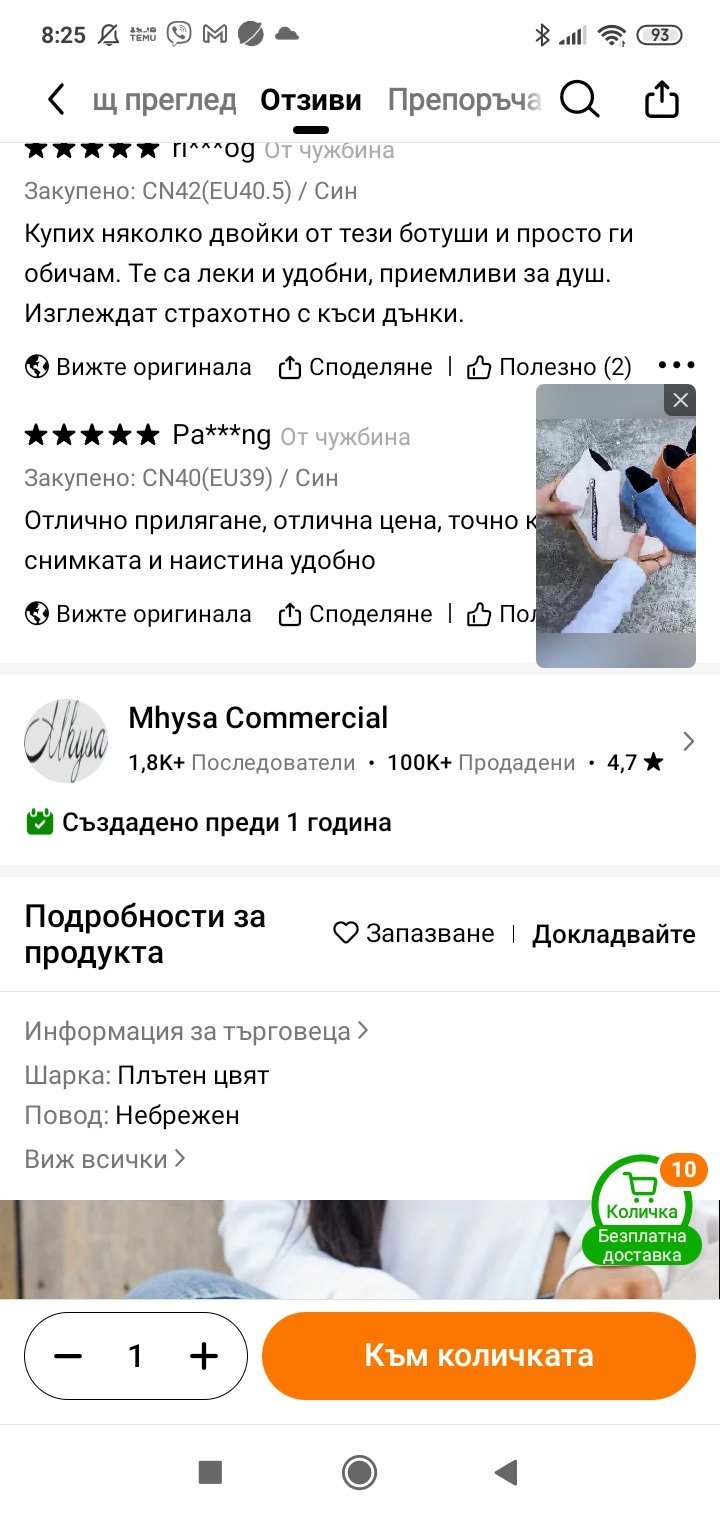Switch to the Препоръча tab
The width and height of the screenshot is (720, 1520).
click(464, 100)
